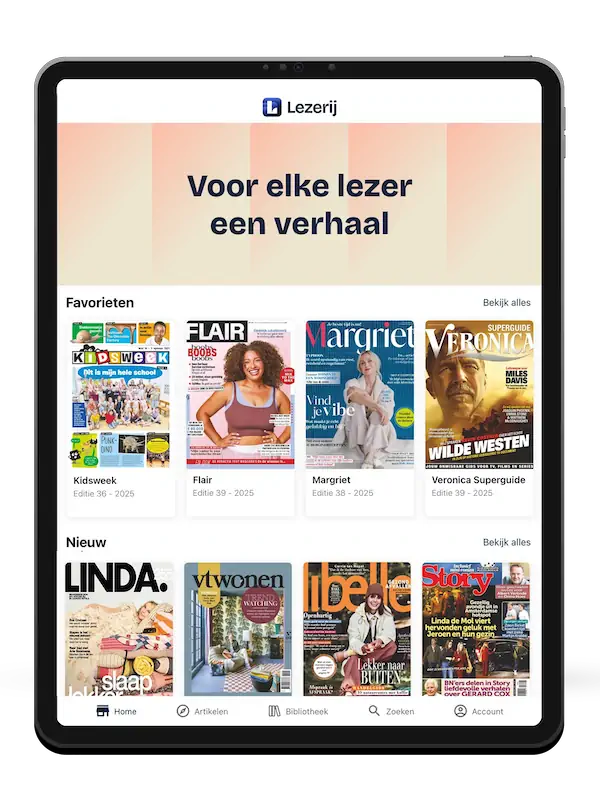Go to the Zoeken tab
The height and width of the screenshot is (811, 600).
point(388,711)
